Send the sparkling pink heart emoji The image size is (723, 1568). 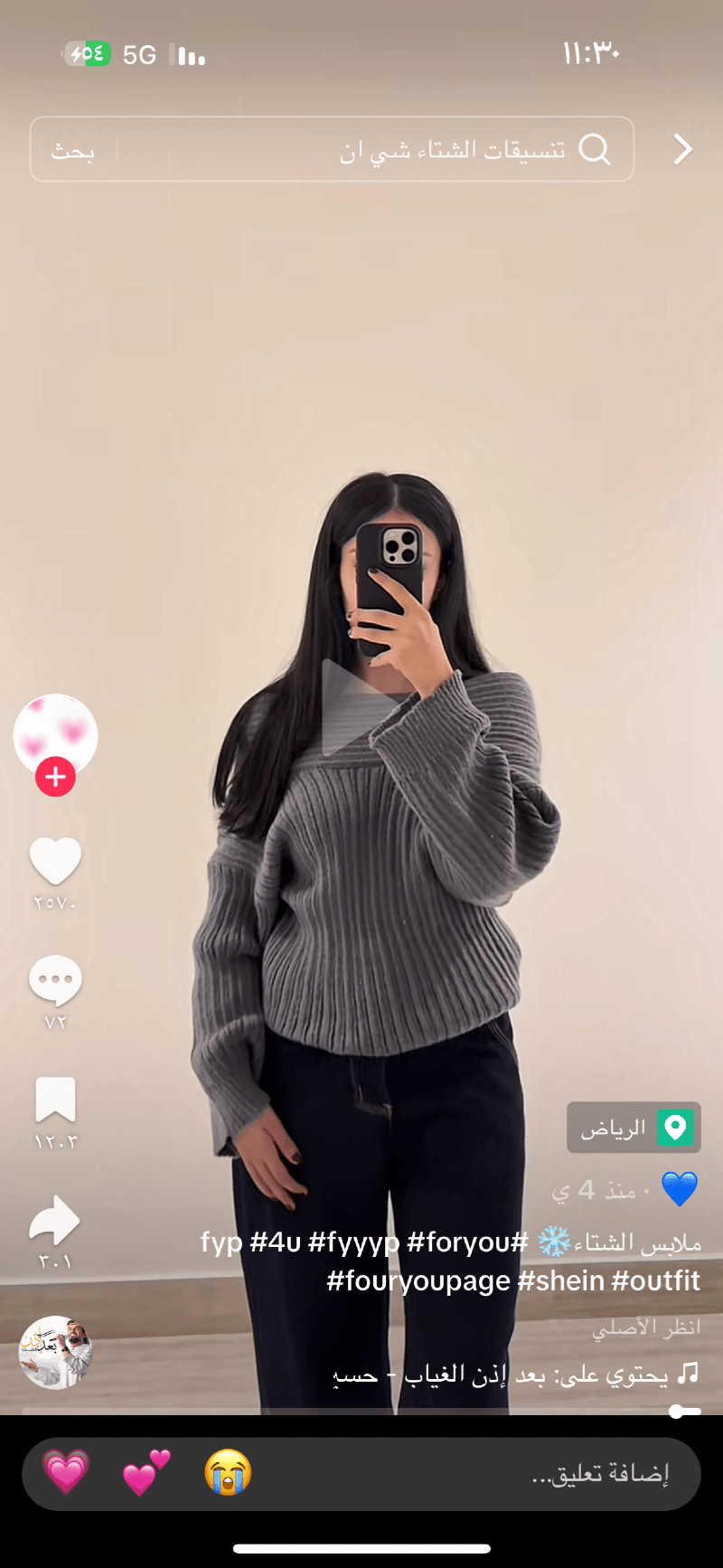(x=67, y=1473)
